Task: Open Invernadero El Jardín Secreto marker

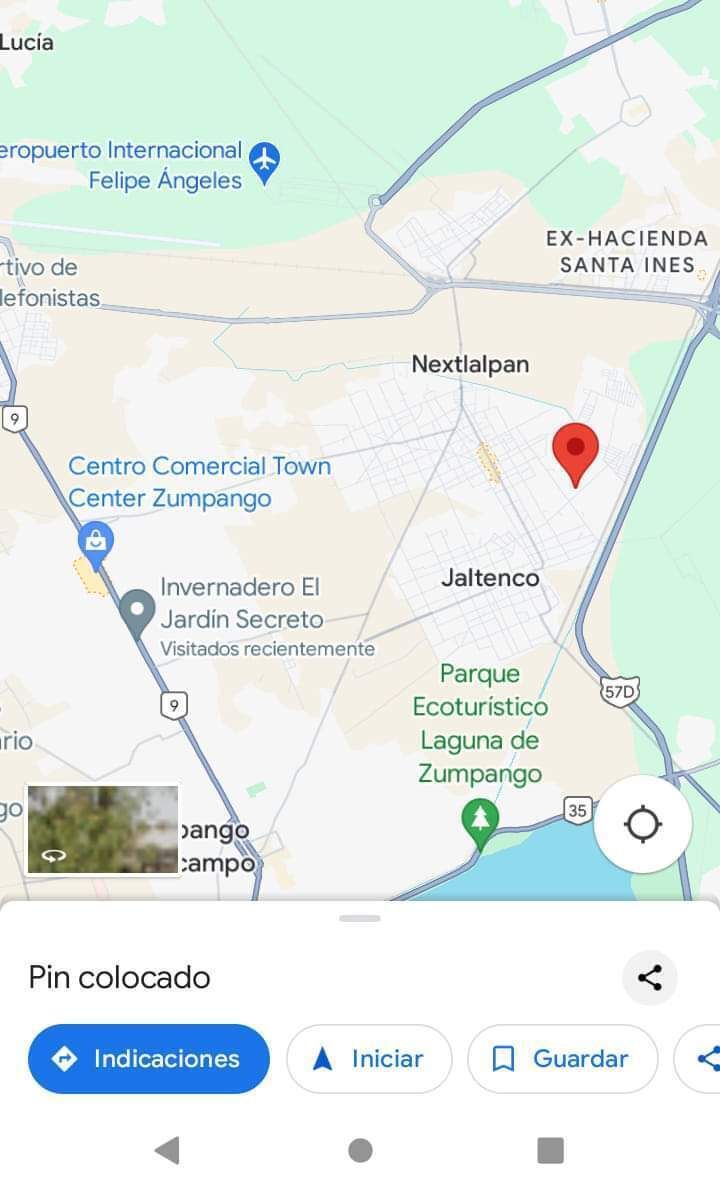Action: [137, 611]
